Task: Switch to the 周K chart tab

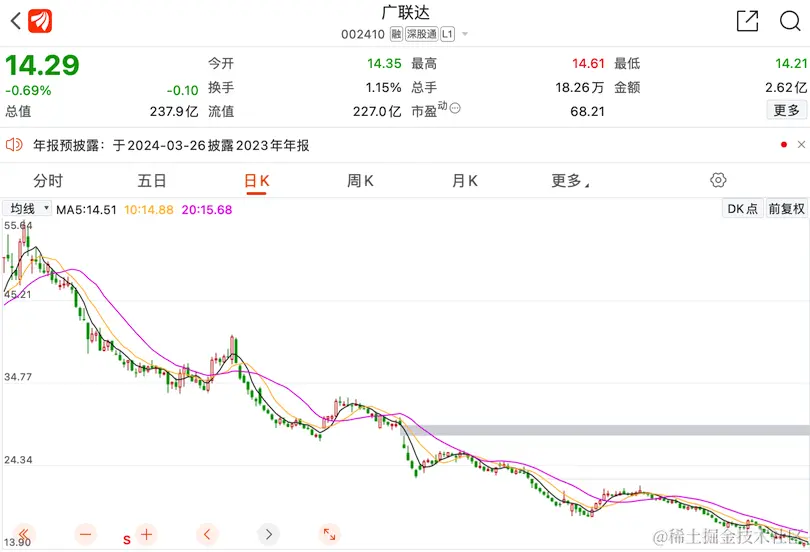Action: [360, 181]
